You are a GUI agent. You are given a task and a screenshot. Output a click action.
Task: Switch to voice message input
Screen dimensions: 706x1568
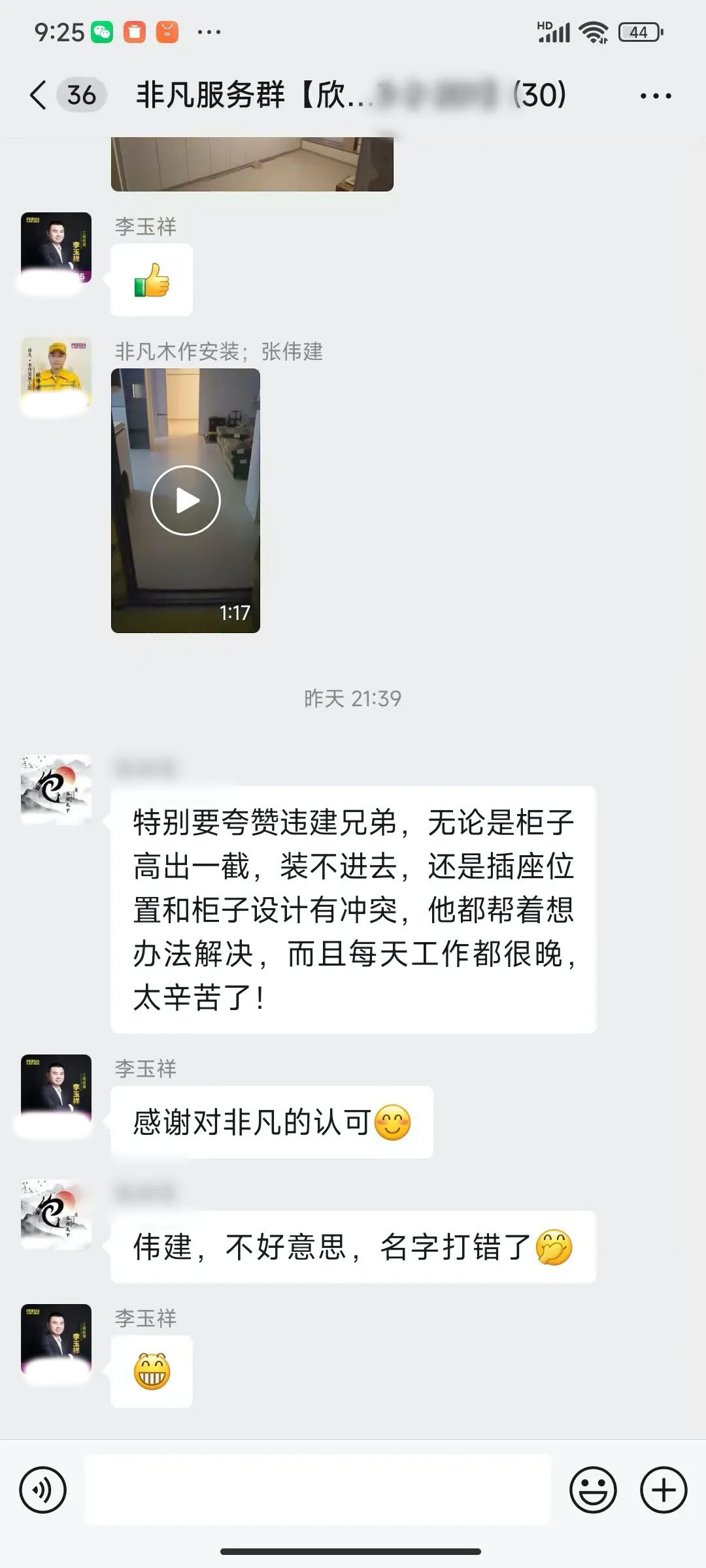43,1490
